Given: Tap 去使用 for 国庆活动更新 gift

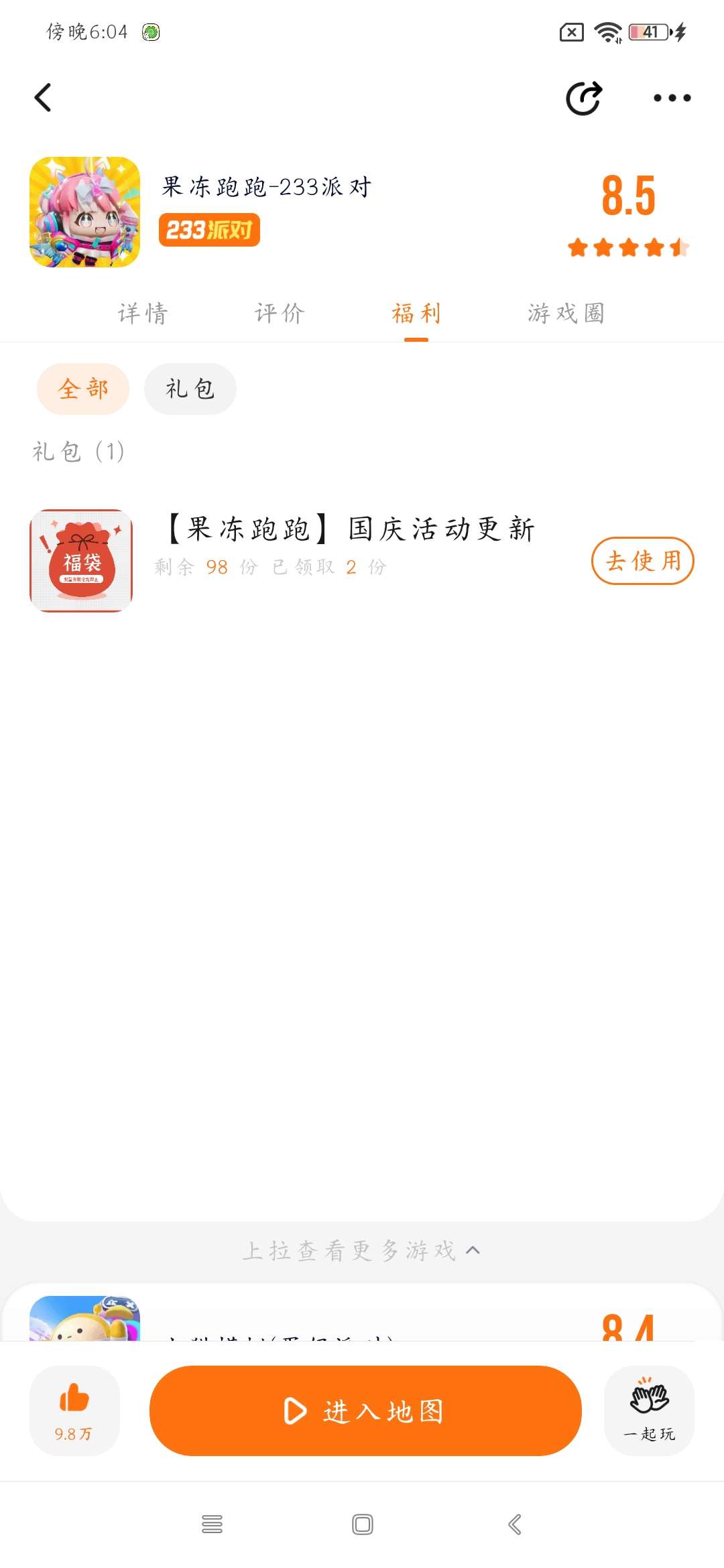Looking at the screenshot, I should coord(642,561).
